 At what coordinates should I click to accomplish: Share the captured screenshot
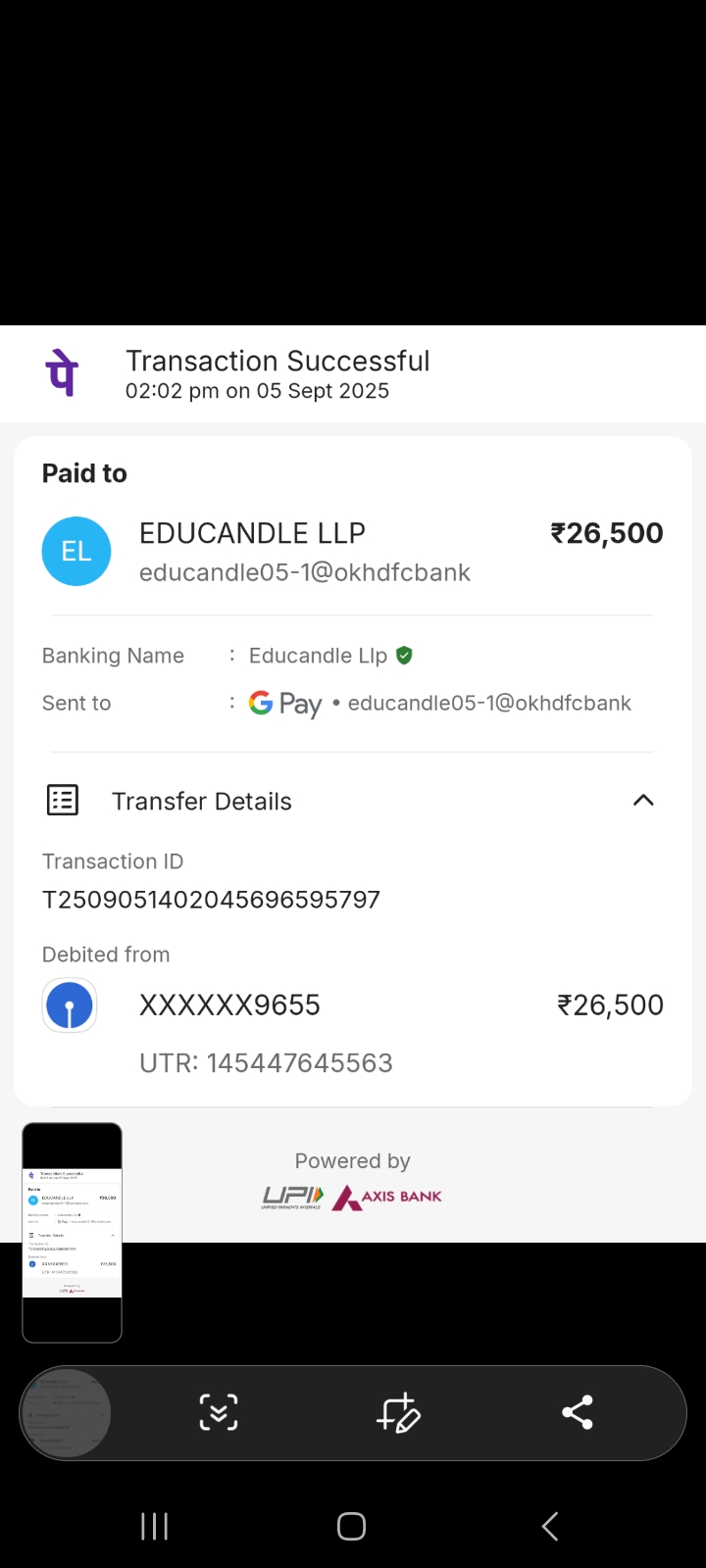point(577,1412)
